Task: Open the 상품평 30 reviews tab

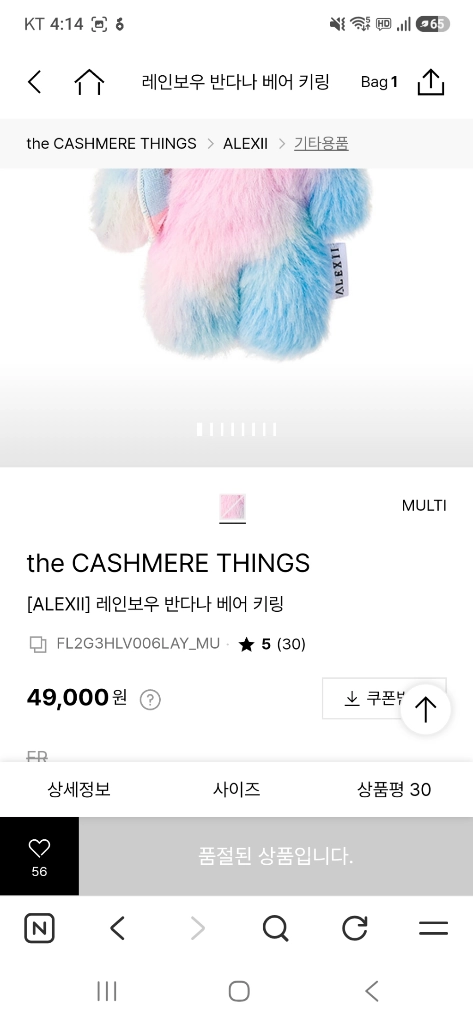Action: click(394, 790)
